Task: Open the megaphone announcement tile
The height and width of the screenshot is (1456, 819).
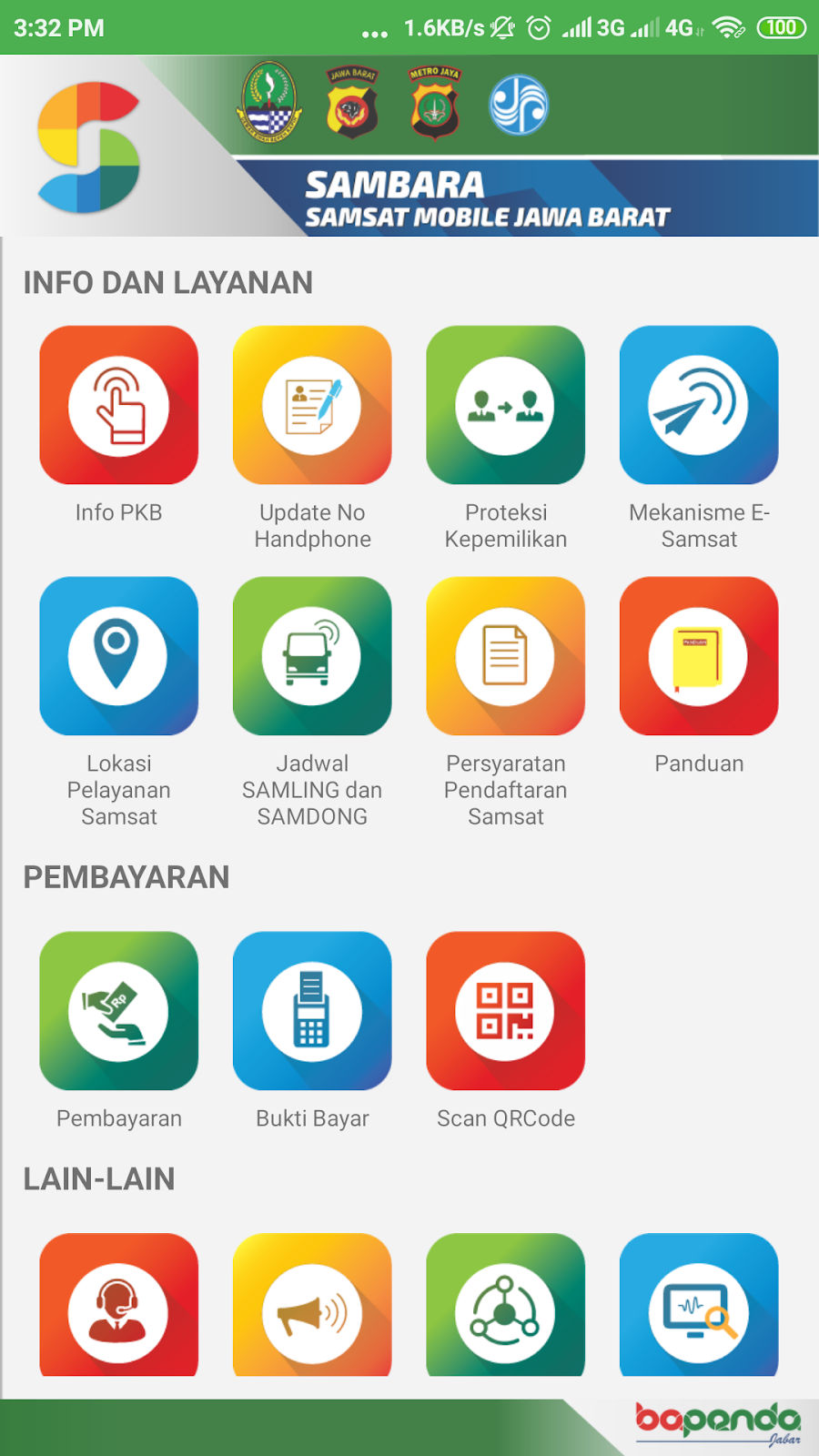Action: pos(312,1305)
